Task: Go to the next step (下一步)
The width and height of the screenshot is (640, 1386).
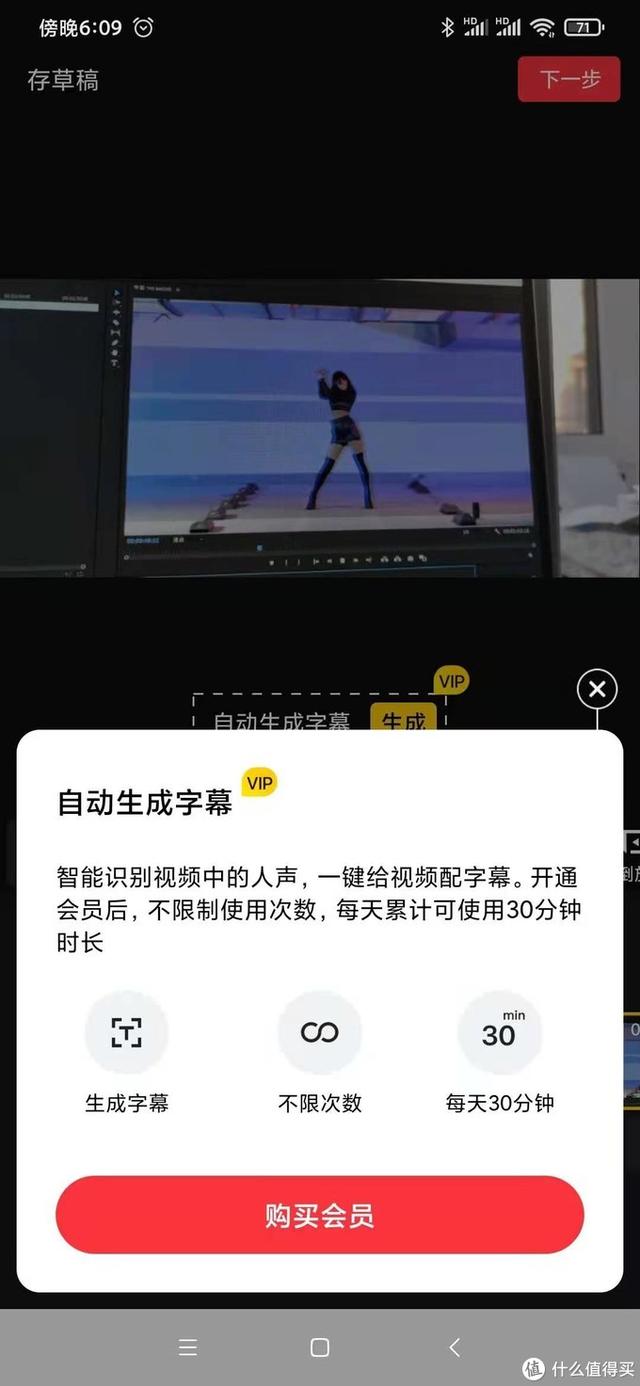Action: (x=570, y=80)
